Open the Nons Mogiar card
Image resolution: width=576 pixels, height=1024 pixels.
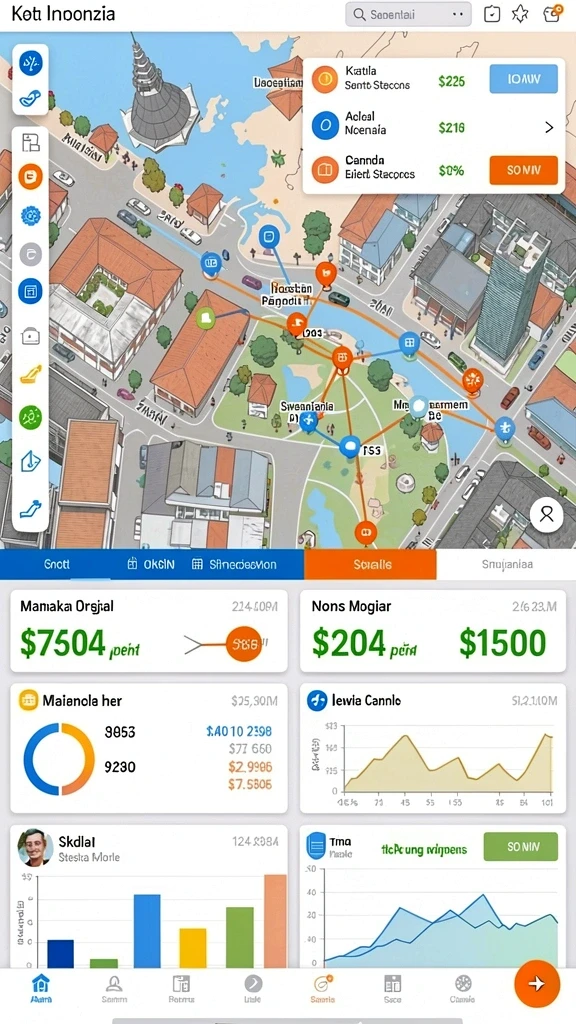(432, 631)
